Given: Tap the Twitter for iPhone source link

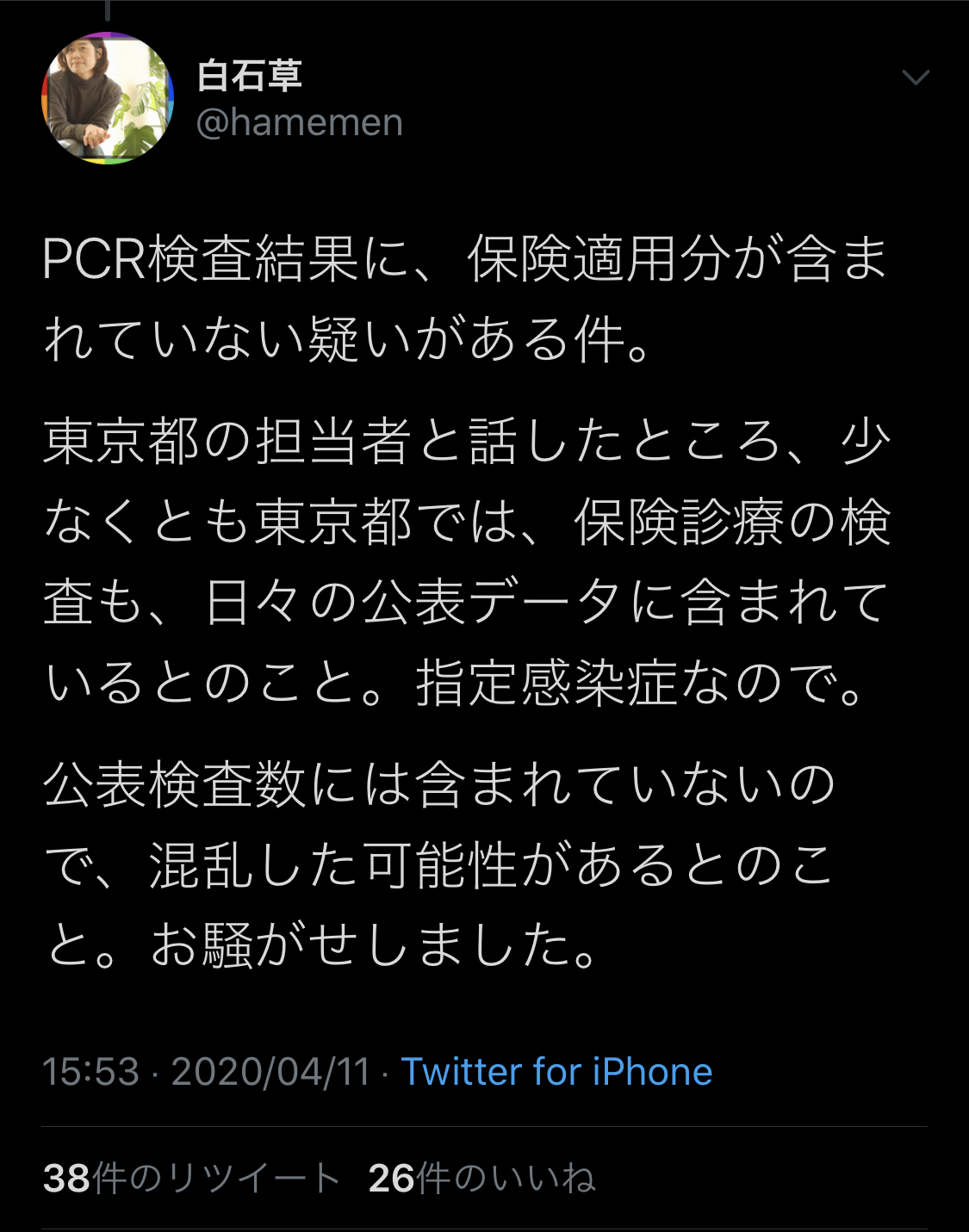Looking at the screenshot, I should (x=556, y=1072).
